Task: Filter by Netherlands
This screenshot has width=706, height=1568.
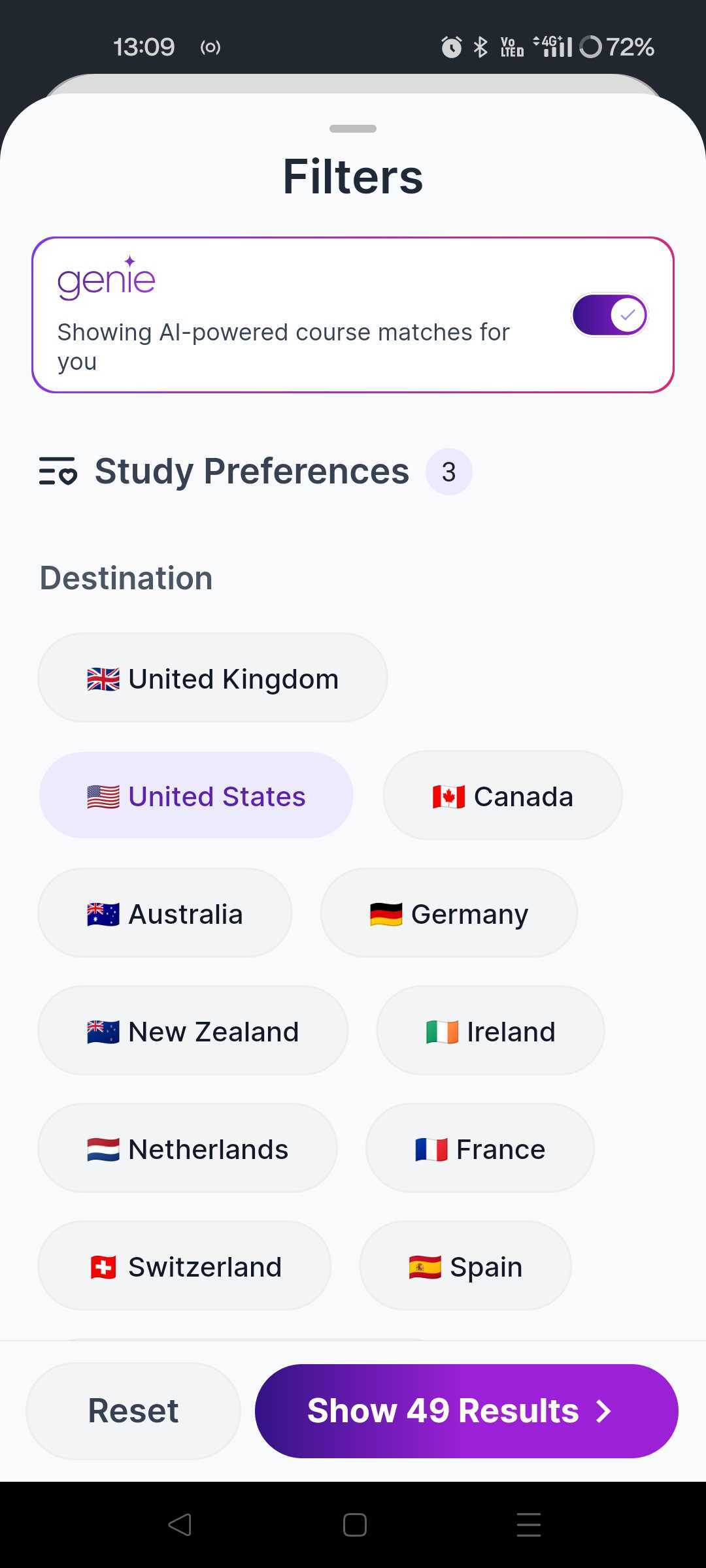Action: (188, 1148)
